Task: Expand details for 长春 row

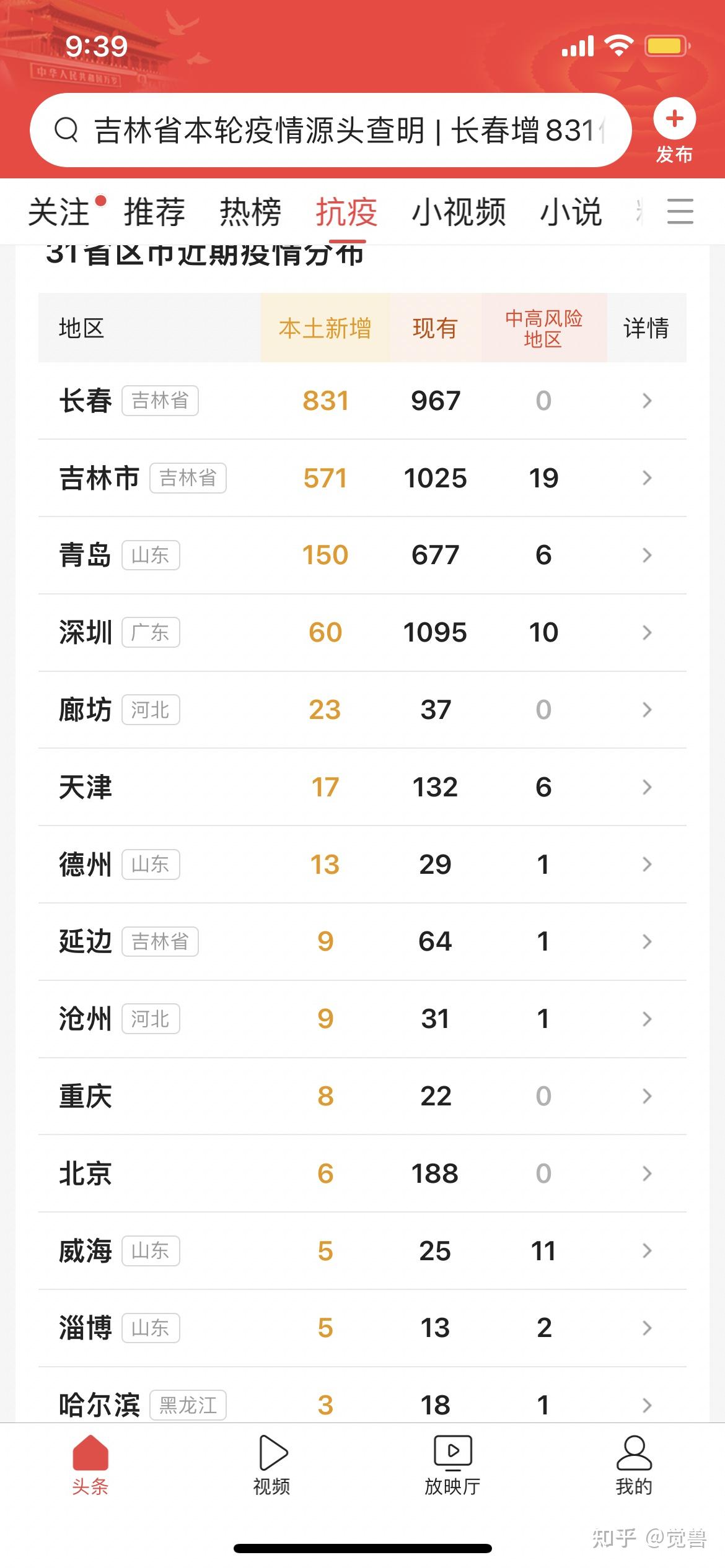Action: coord(647,401)
